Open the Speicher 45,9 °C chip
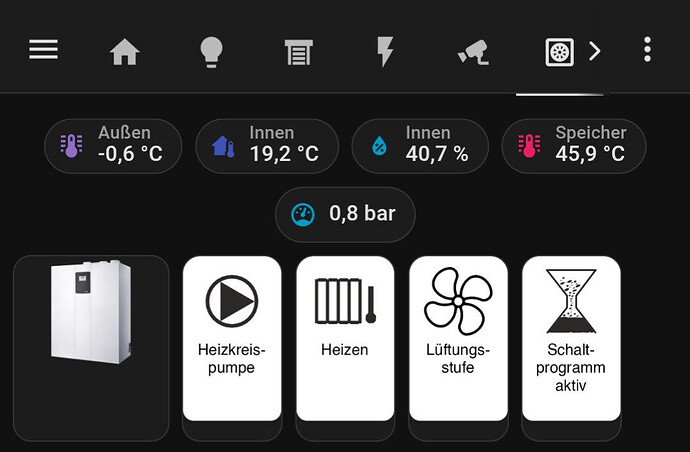 573,146
